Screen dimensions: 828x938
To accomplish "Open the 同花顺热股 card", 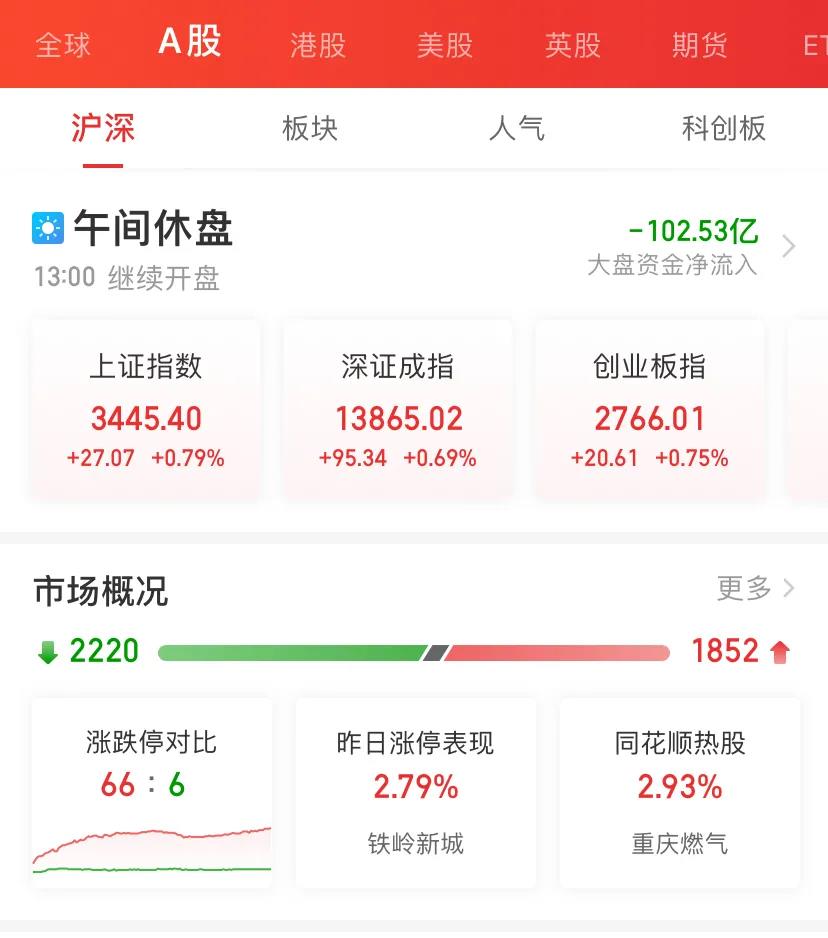I will pos(680,792).
